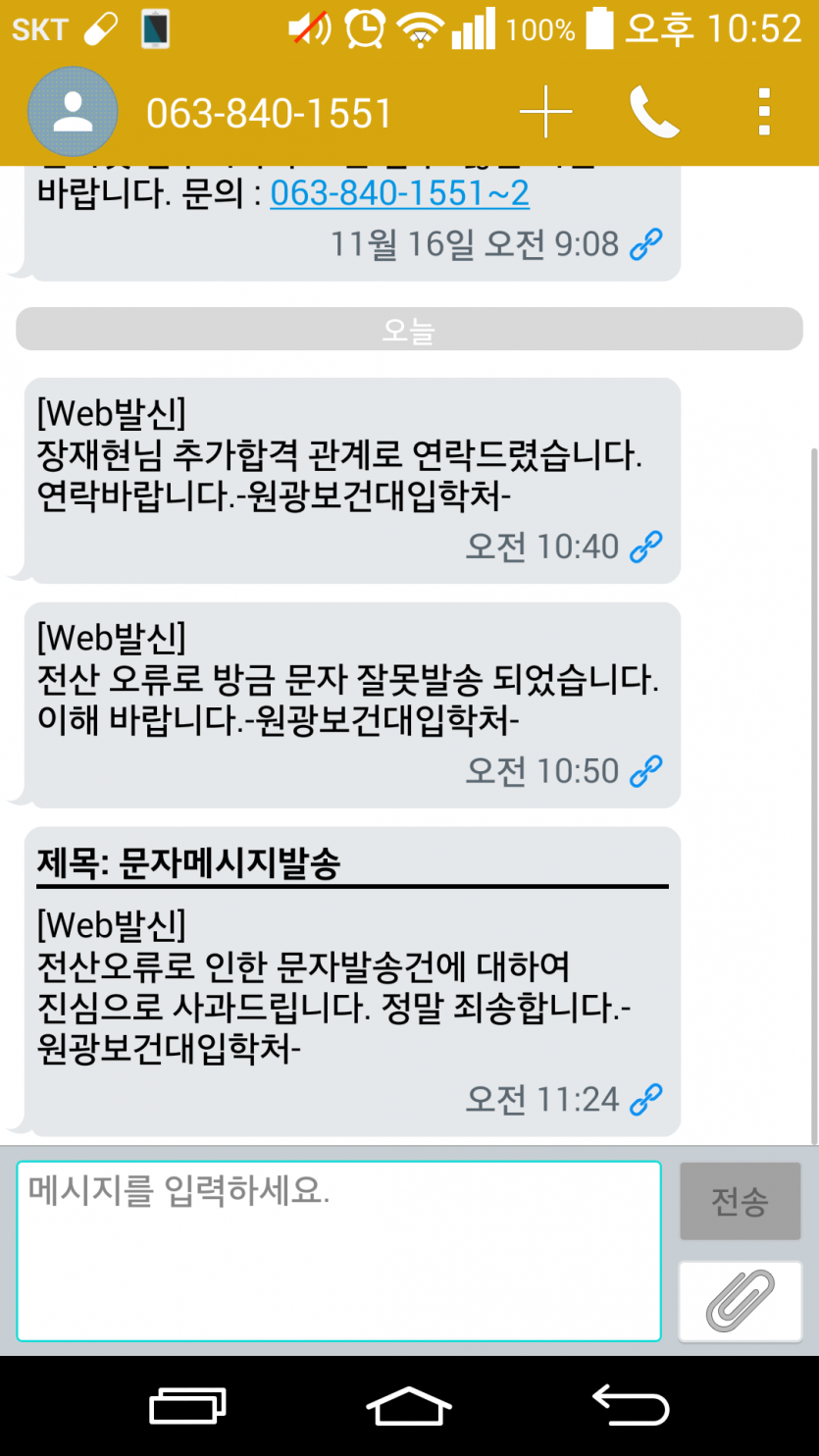Tap the link icon beside 오전 11:24
Screen dimensions: 819x1456
[x=645, y=1099]
